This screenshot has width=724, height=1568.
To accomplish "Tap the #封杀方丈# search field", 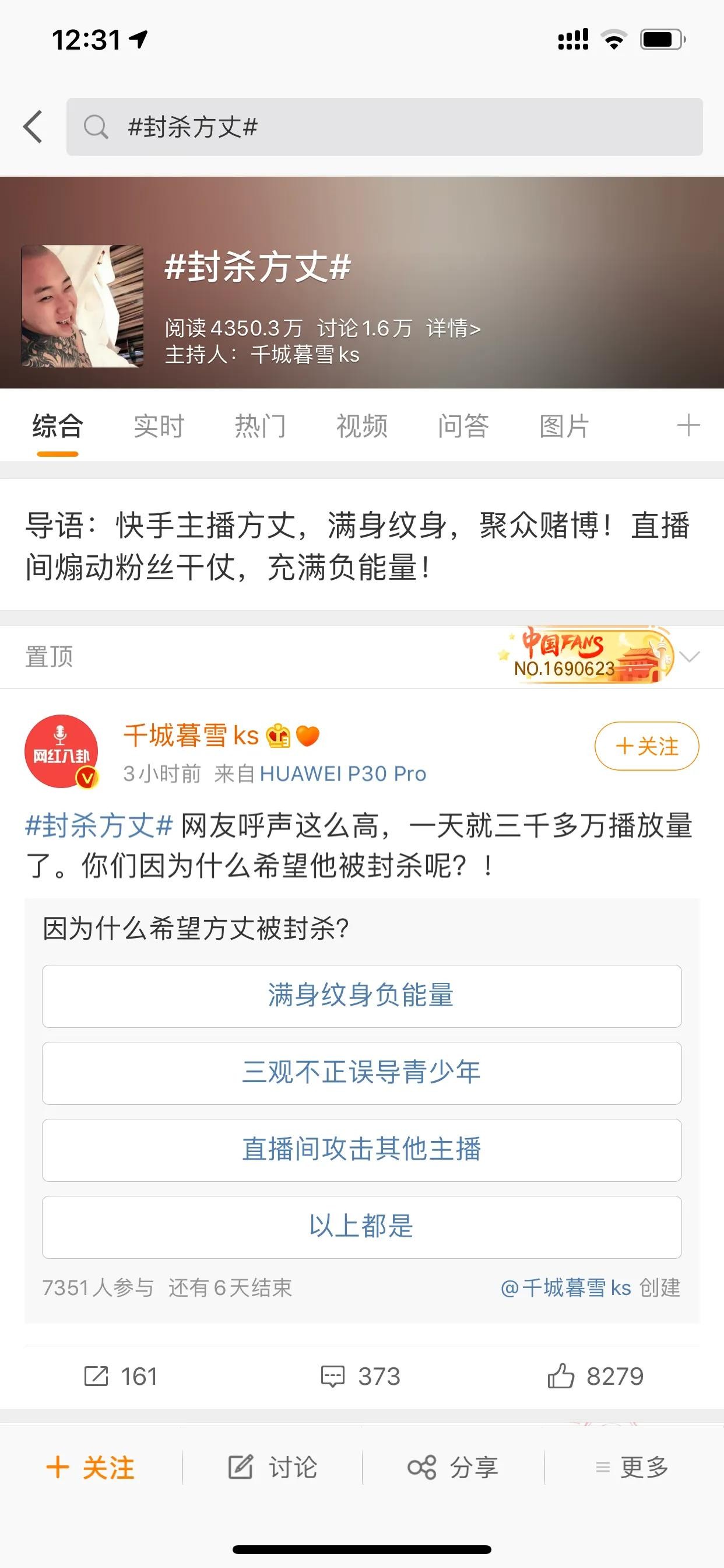I will 384,127.
